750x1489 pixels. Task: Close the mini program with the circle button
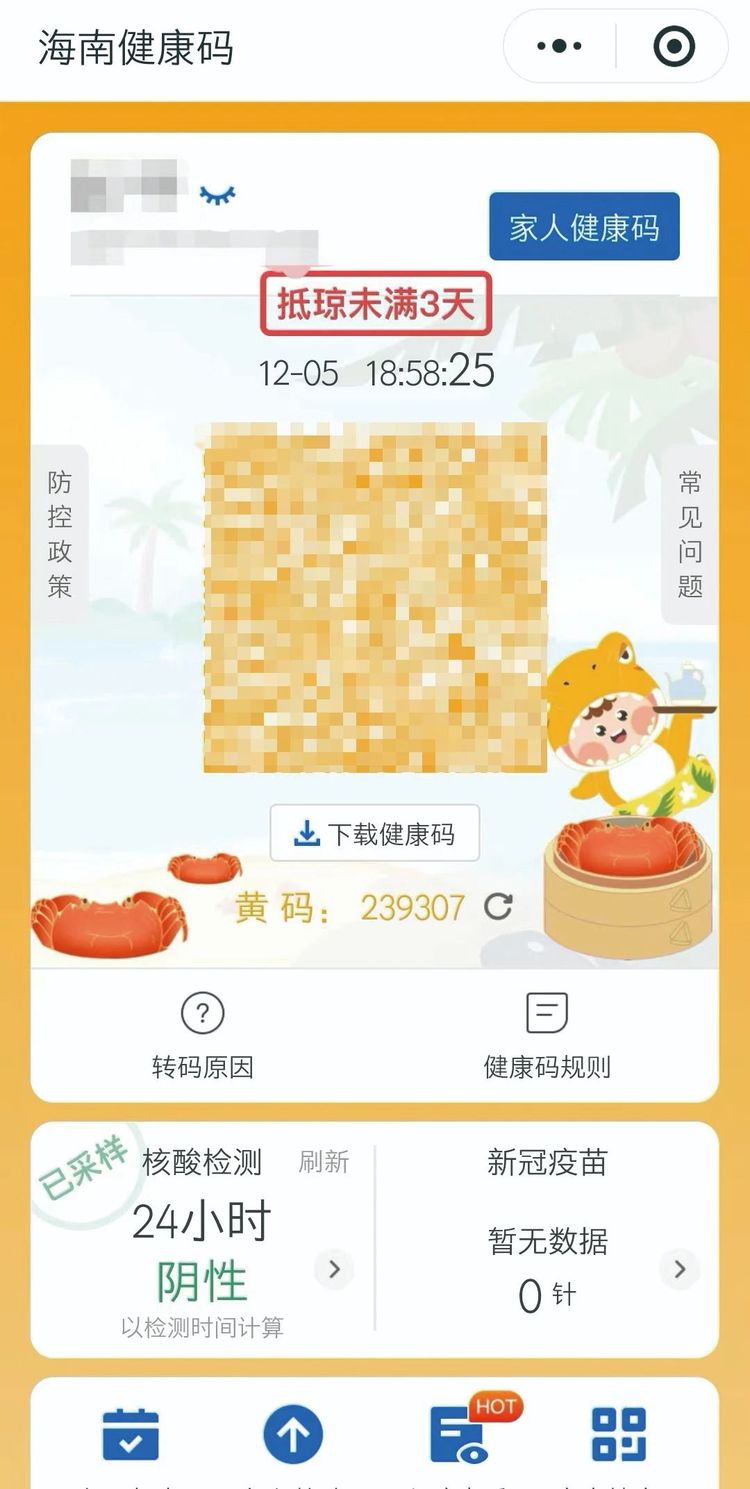pyautogui.click(x=674, y=46)
